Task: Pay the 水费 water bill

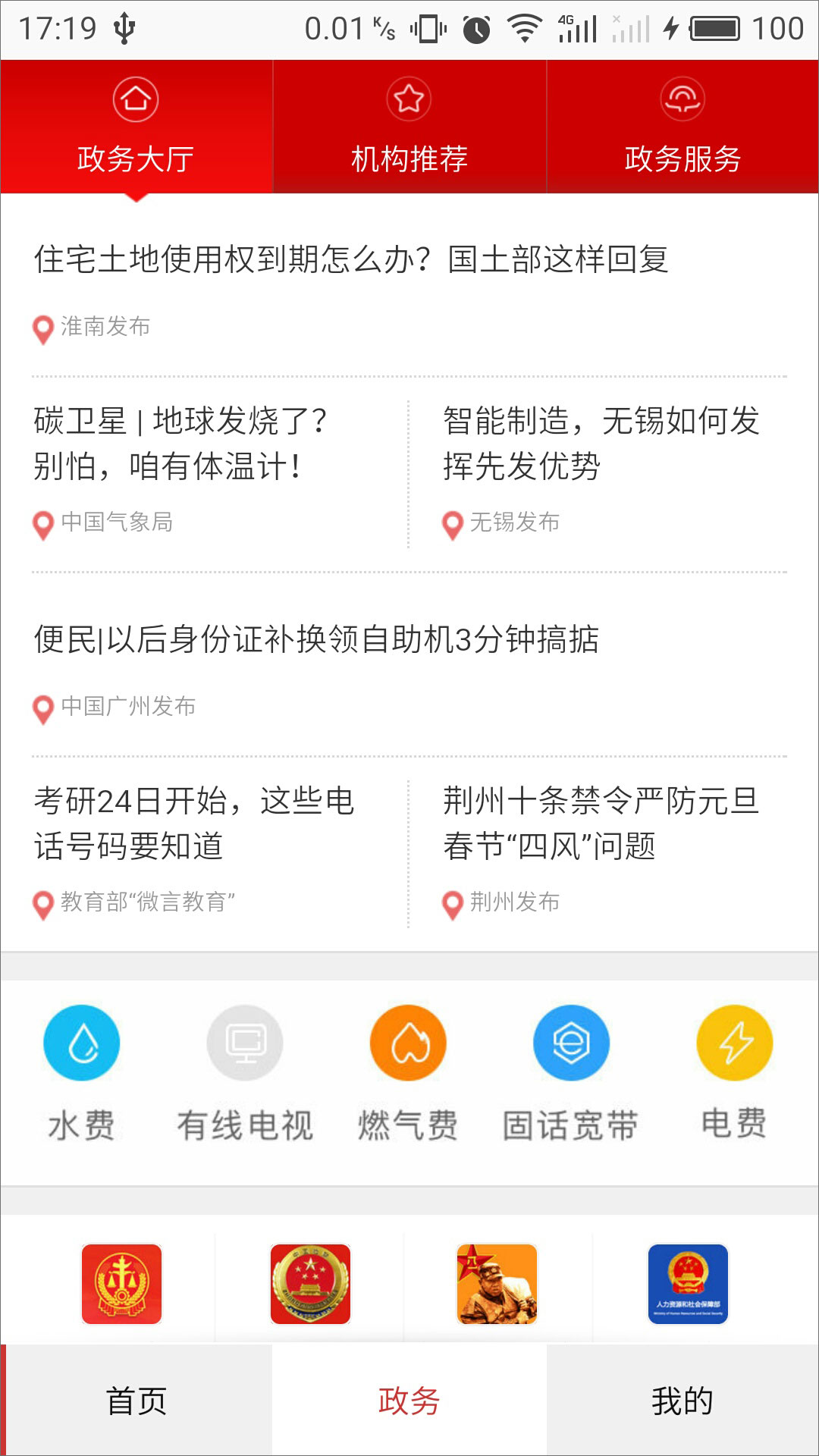Action: click(82, 1071)
